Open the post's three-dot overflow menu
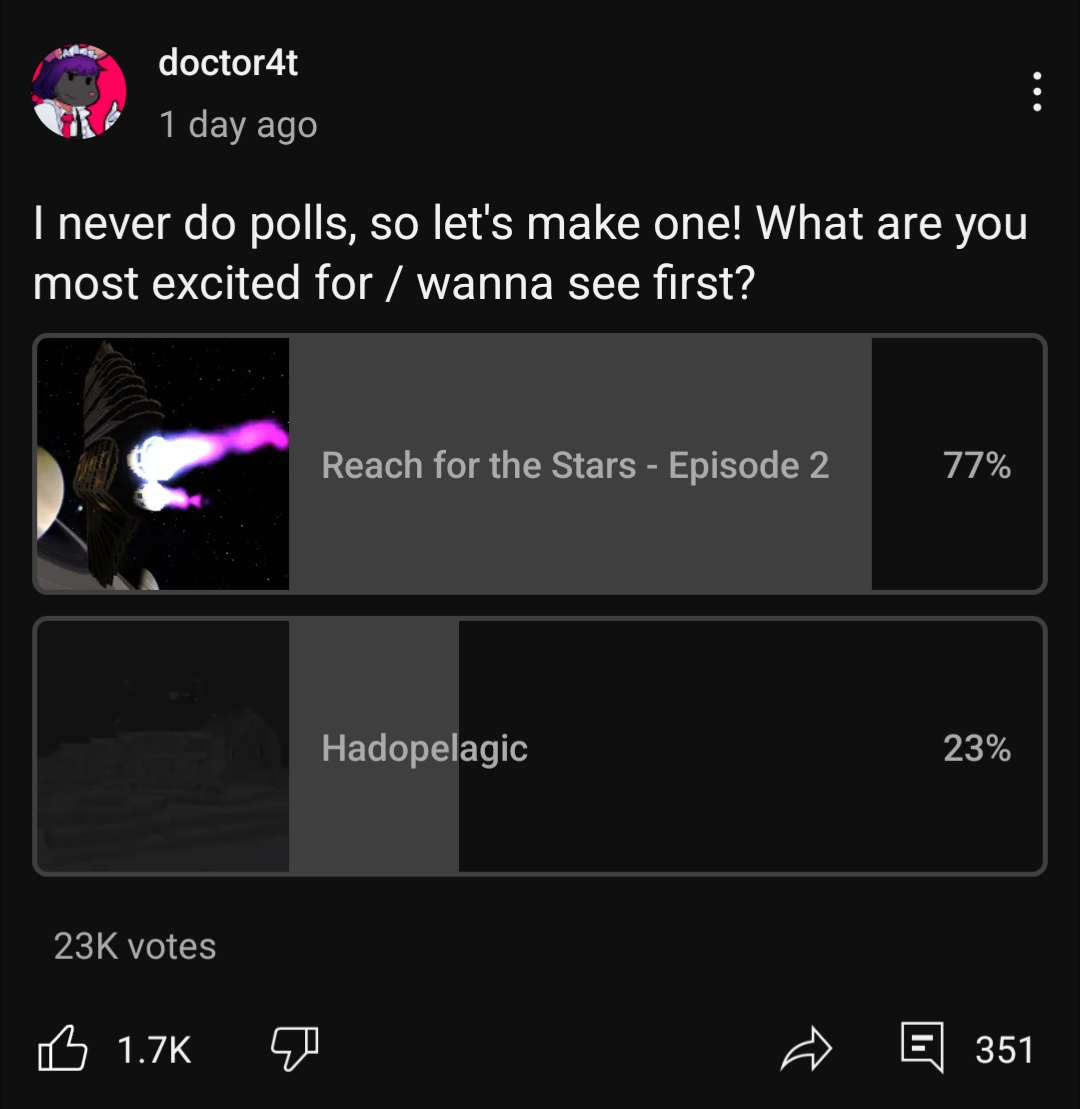1080x1109 pixels. pos(1037,92)
